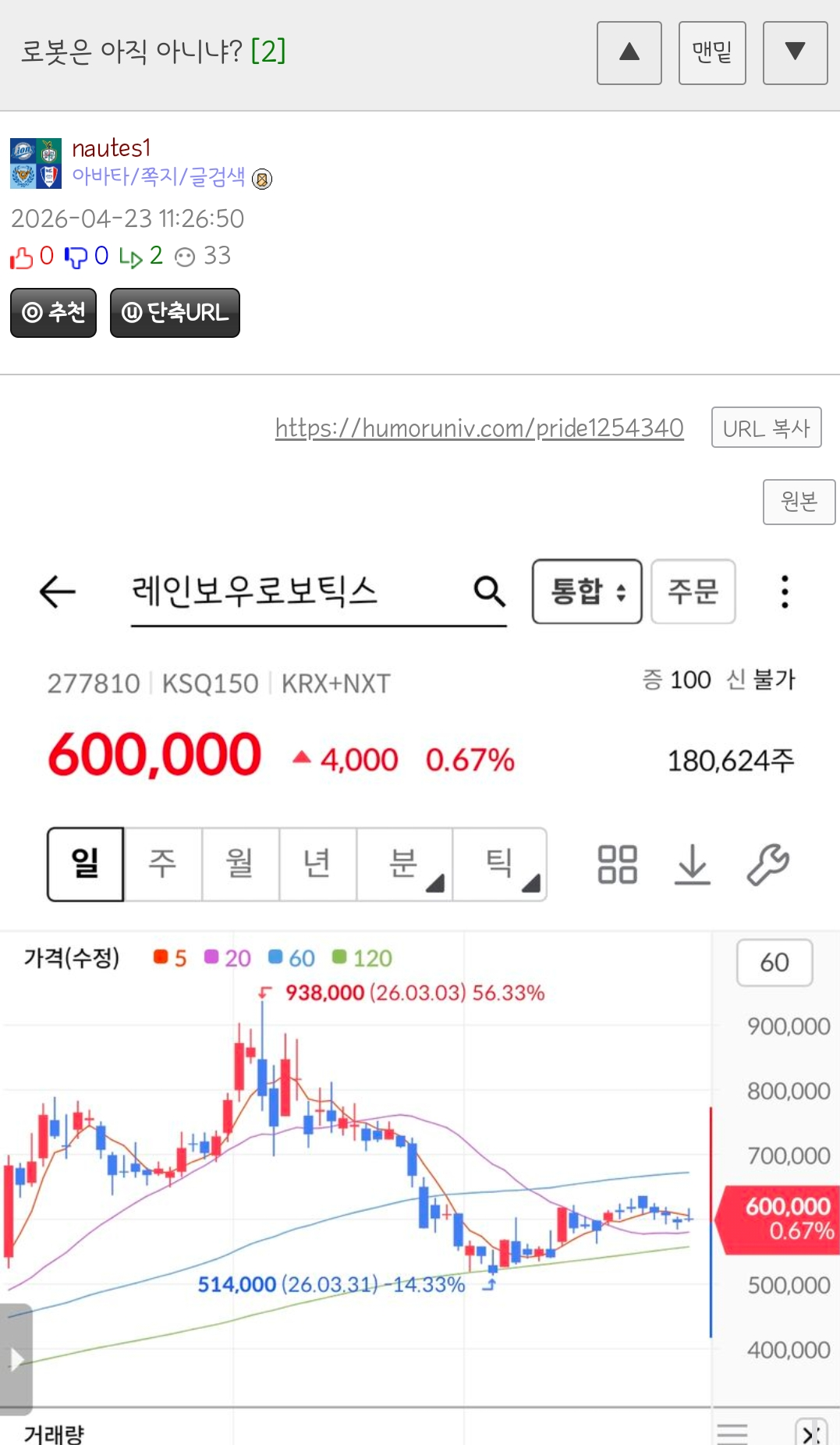Copy the link with URL 복사
Viewport: 840px width, 1445px height.
pos(766,428)
